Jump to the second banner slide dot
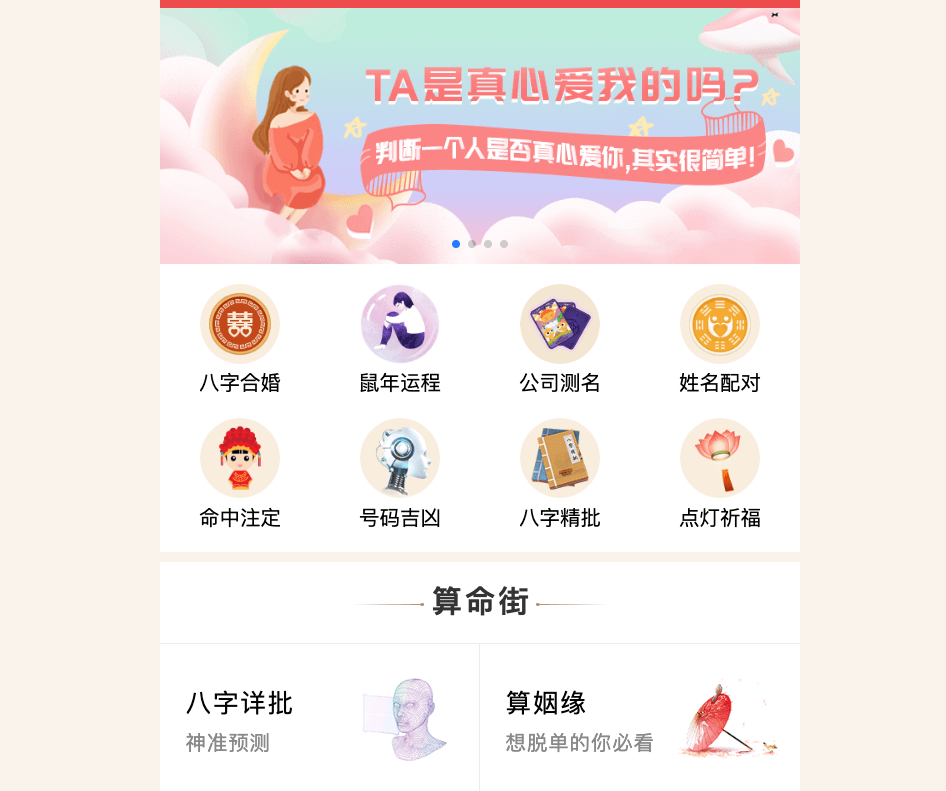This screenshot has height=791, width=946. (x=472, y=244)
